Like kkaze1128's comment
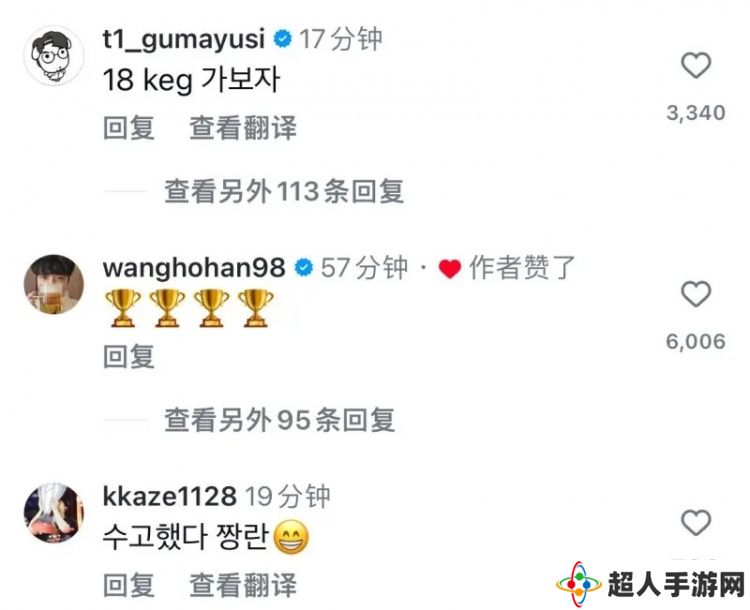The height and width of the screenshot is (610, 750). pyautogui.click(x=695, y=522)
